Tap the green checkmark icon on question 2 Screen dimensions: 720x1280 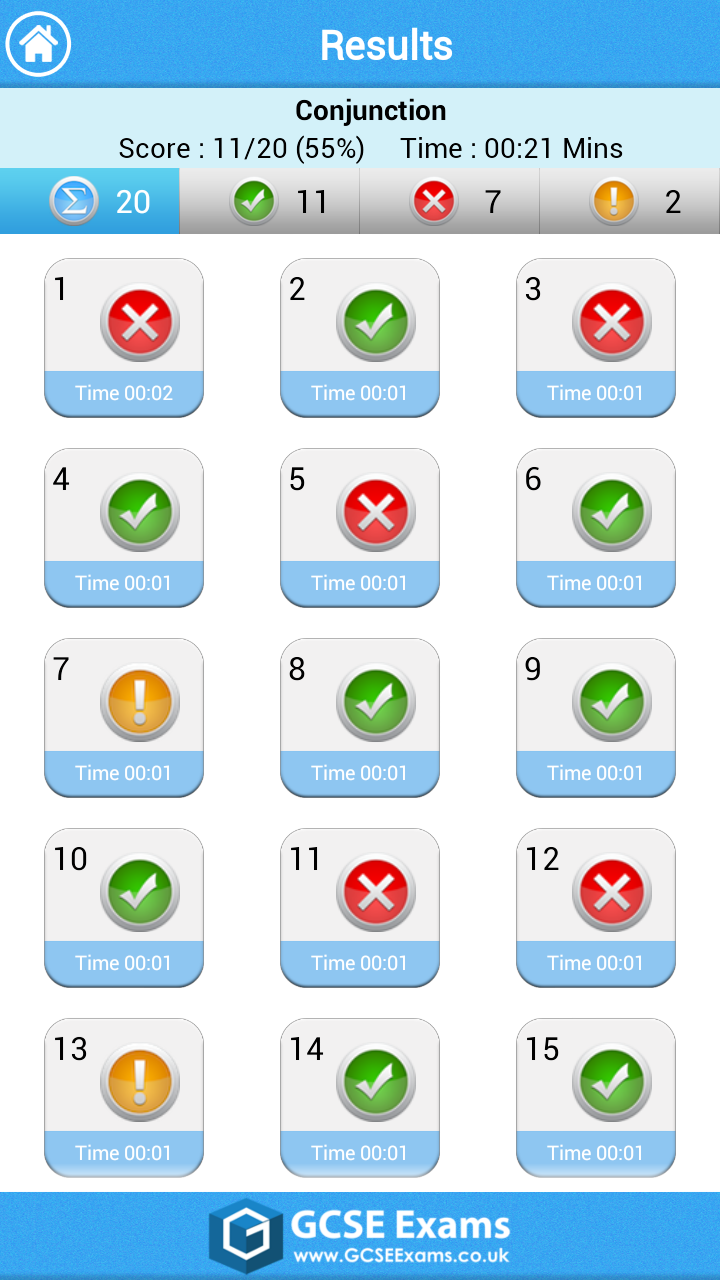[374, 322]
